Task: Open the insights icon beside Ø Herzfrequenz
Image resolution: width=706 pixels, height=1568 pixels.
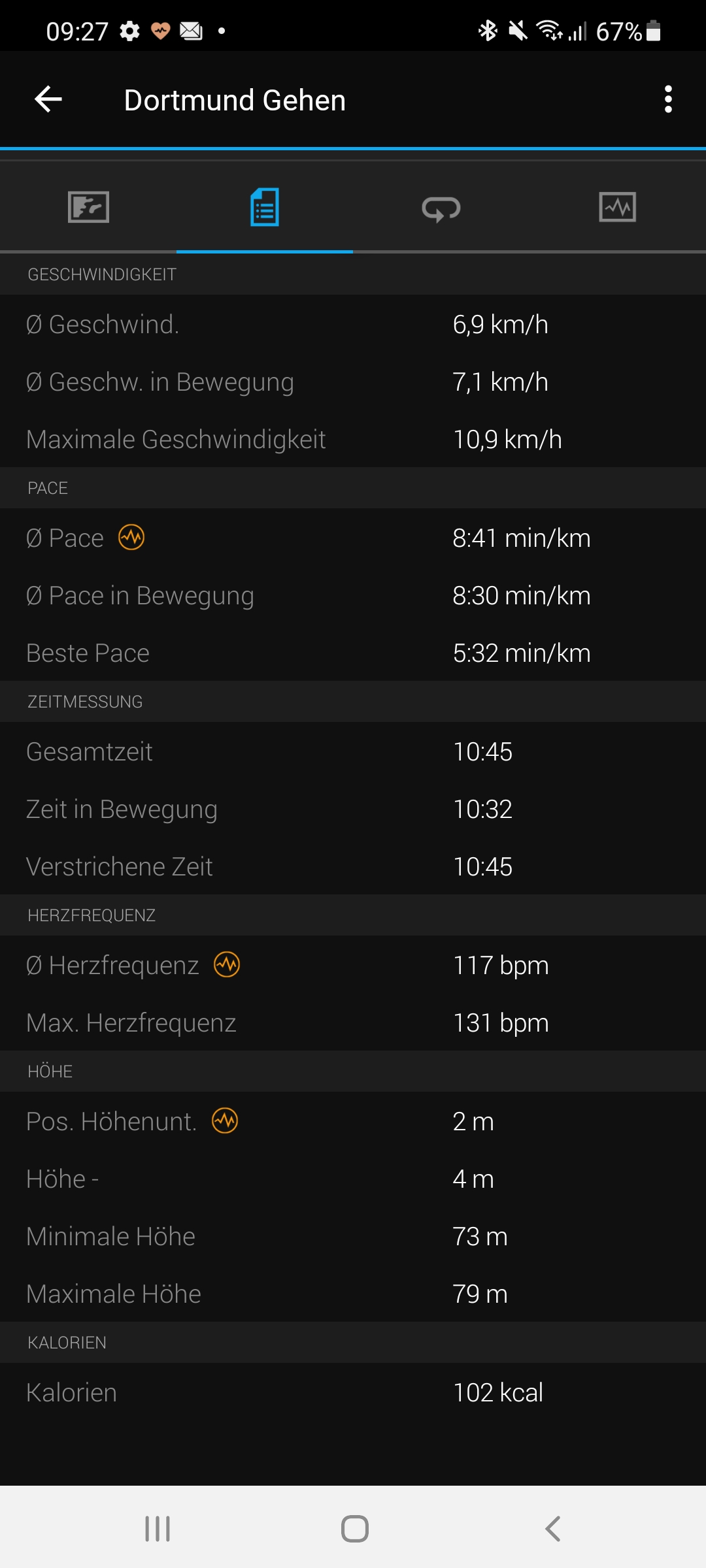Action: tap(227, 965)
